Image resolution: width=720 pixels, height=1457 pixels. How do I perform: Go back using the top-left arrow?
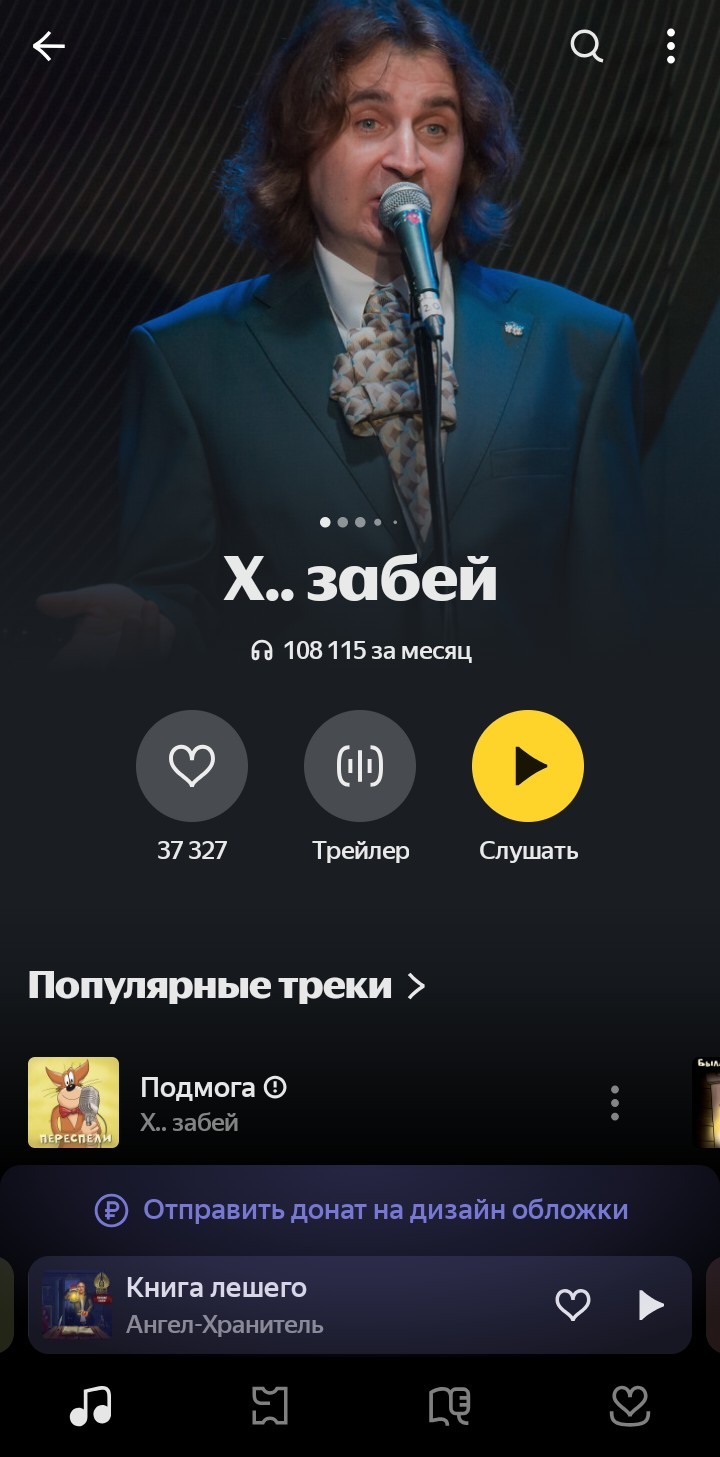pos(48,46)
